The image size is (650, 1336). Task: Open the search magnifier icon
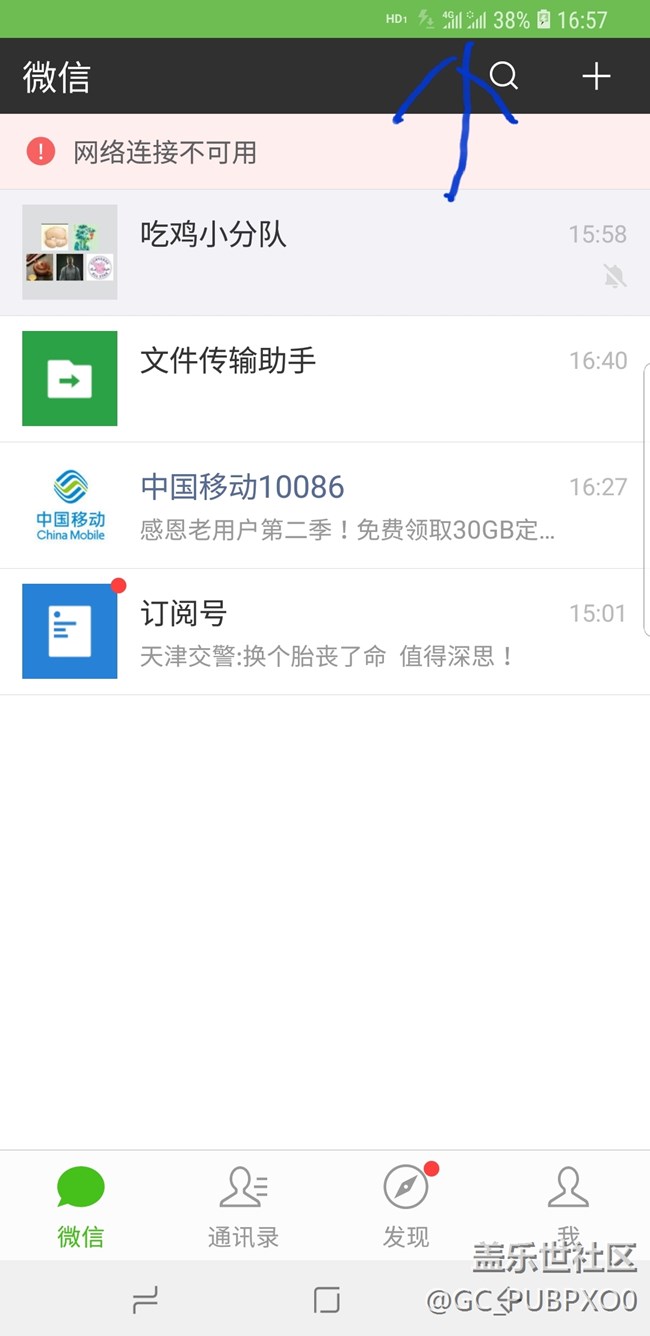click(x=504, y=76)
